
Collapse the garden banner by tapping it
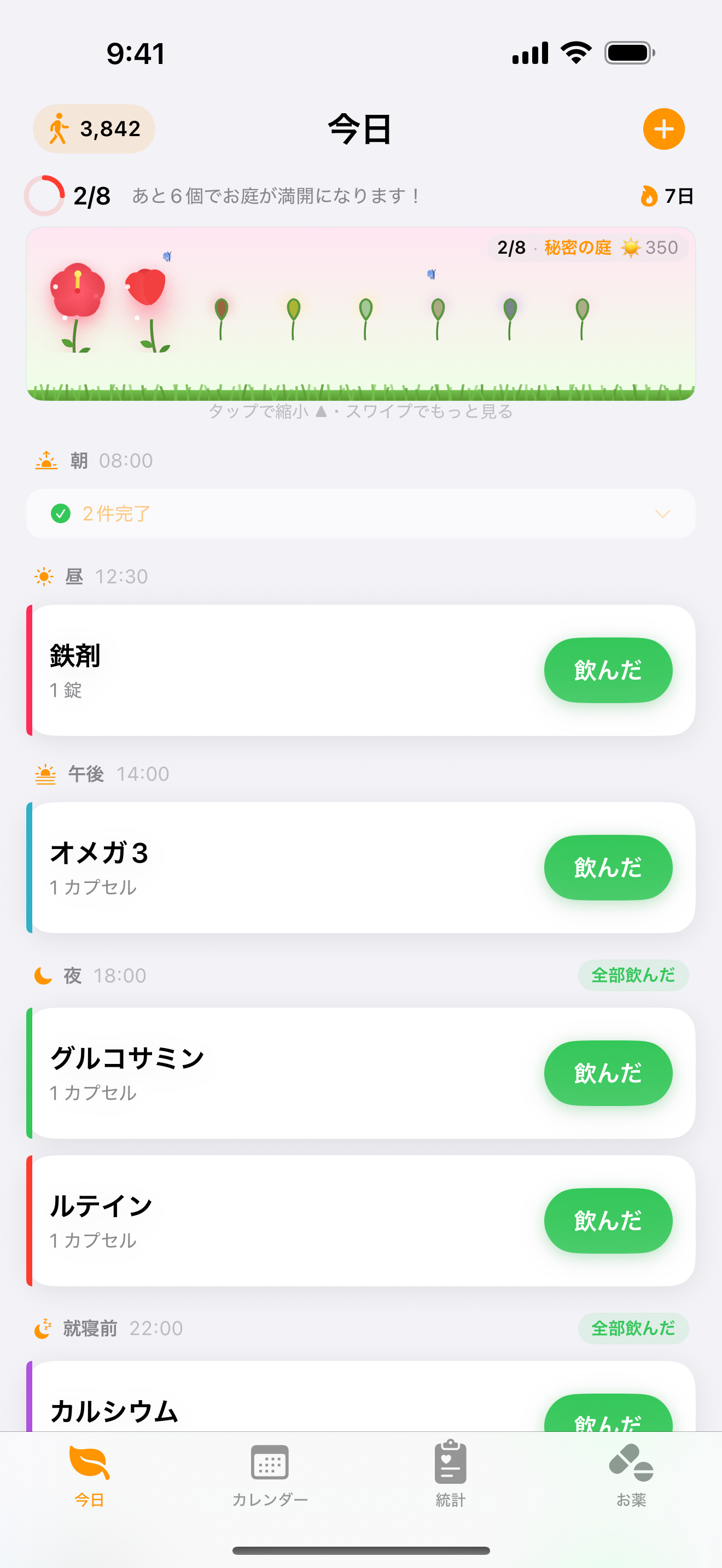(360, 313)
